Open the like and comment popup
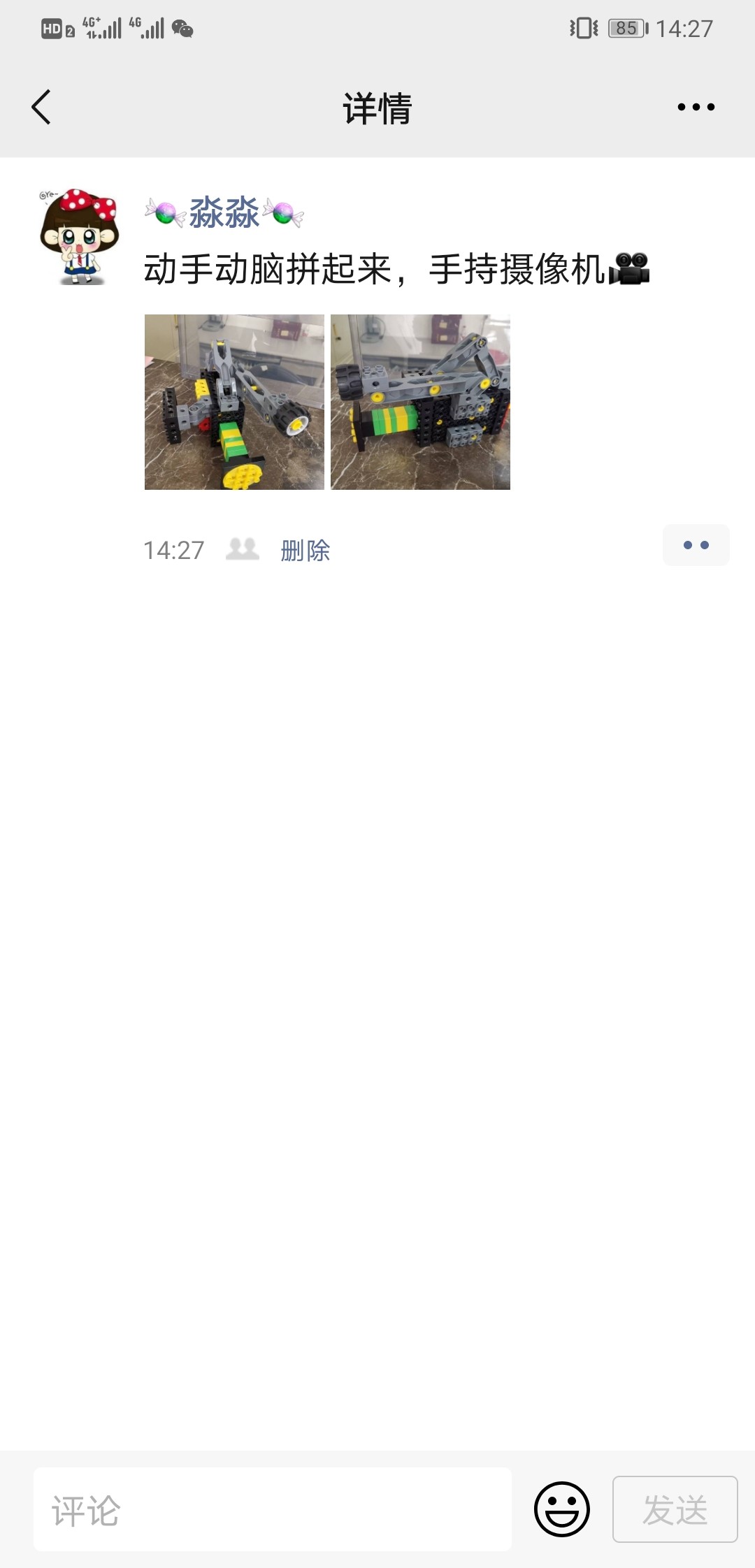Screen dimensions: 755x1568 pos(696,545)
